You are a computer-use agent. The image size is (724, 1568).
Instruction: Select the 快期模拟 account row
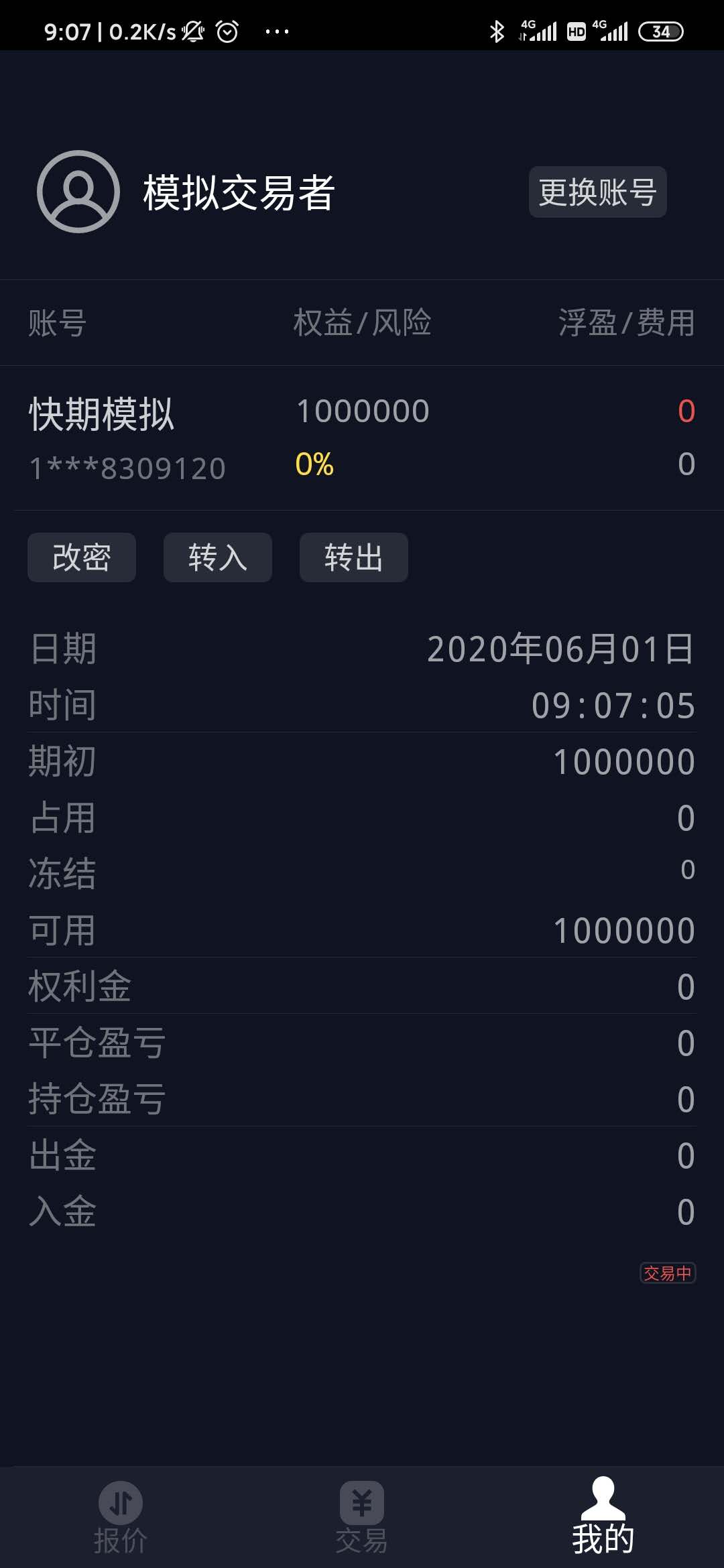click(362, 438)
